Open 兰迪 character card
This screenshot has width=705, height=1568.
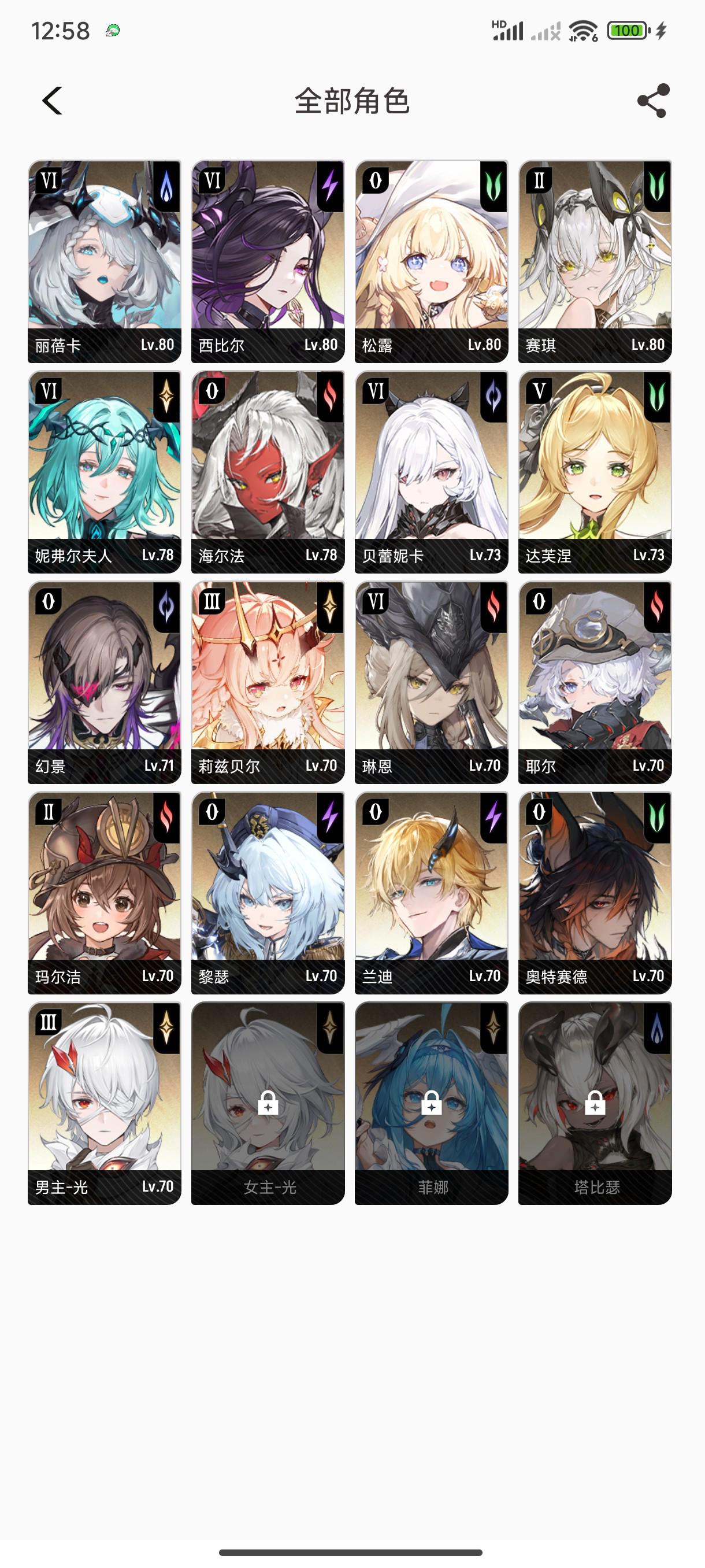pos(431,893)
